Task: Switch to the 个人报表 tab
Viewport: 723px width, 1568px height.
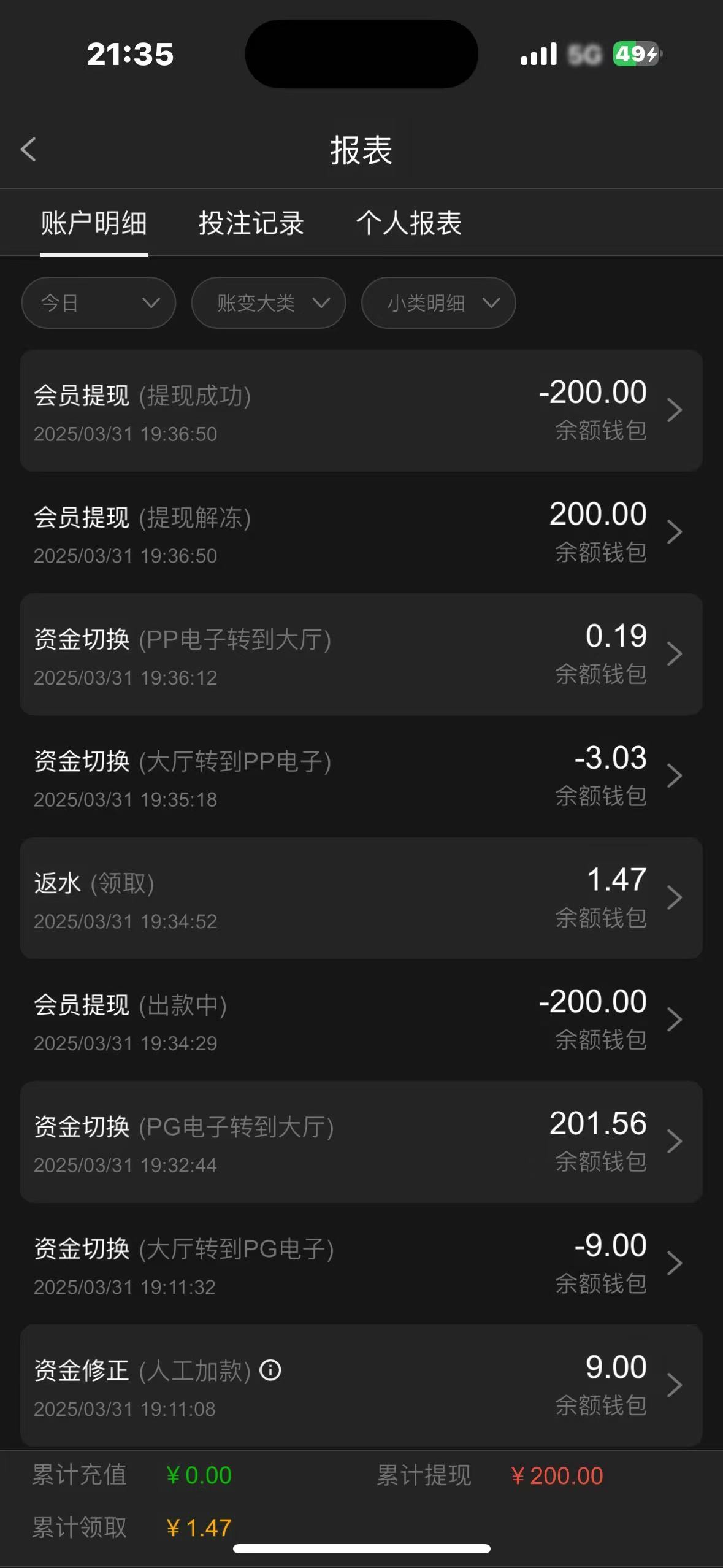Action: point(409,223)
